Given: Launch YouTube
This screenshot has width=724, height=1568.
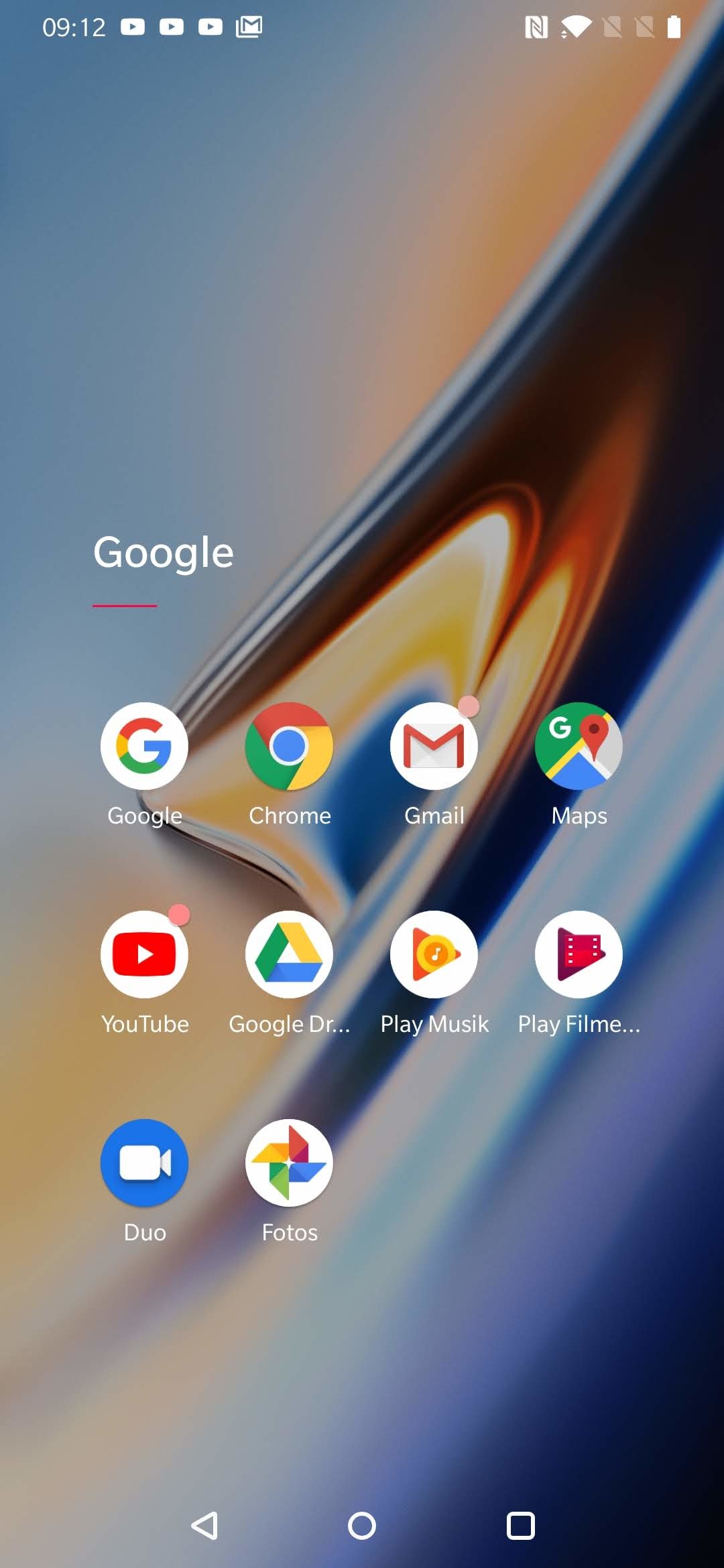Looking at the screenshot, I should click(x=144, y=954).
